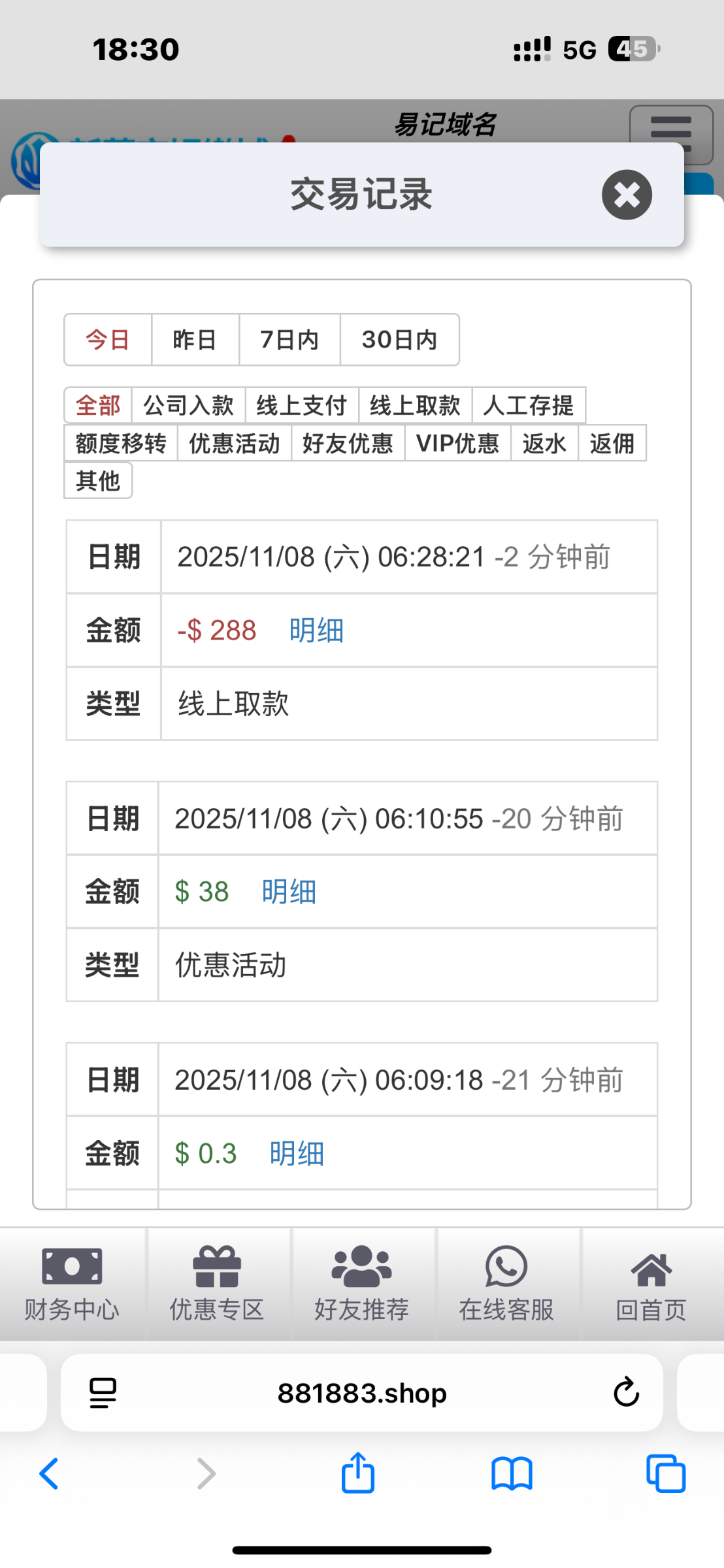Show VIP优惠 records
Screen dimensions: 724x1568
tap(457, 444)
